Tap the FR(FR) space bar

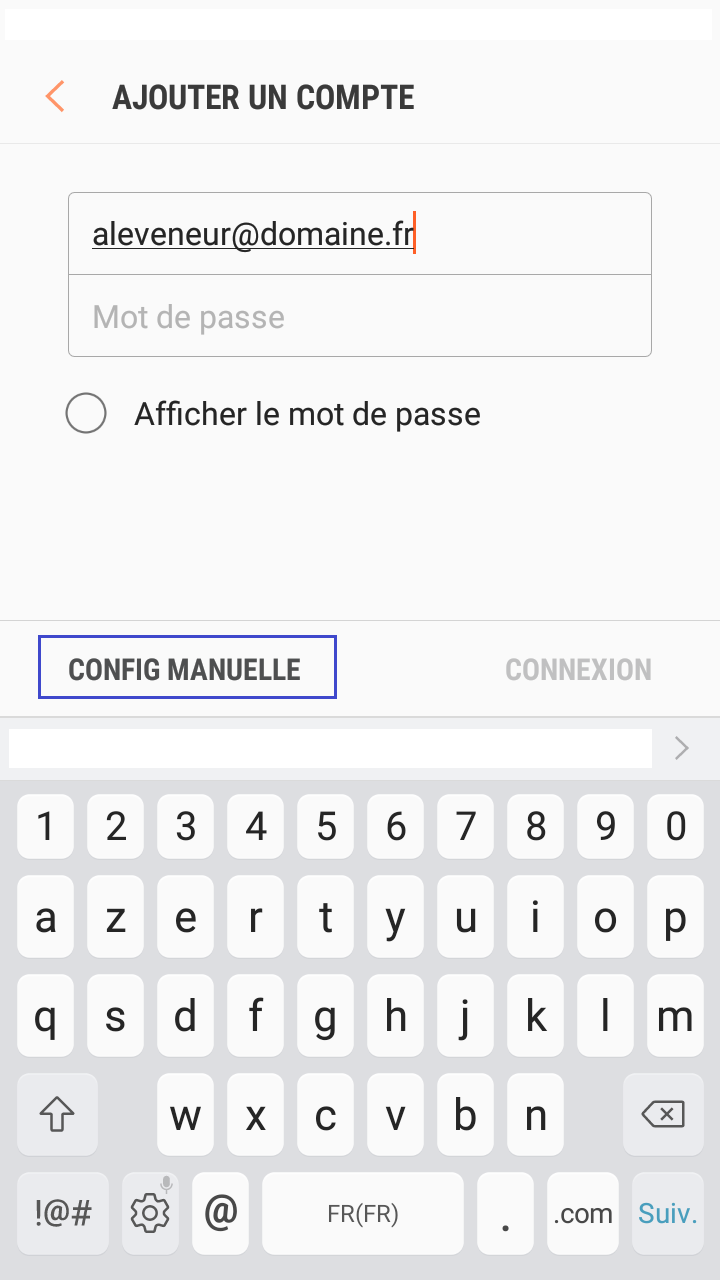click(363, 1213)
